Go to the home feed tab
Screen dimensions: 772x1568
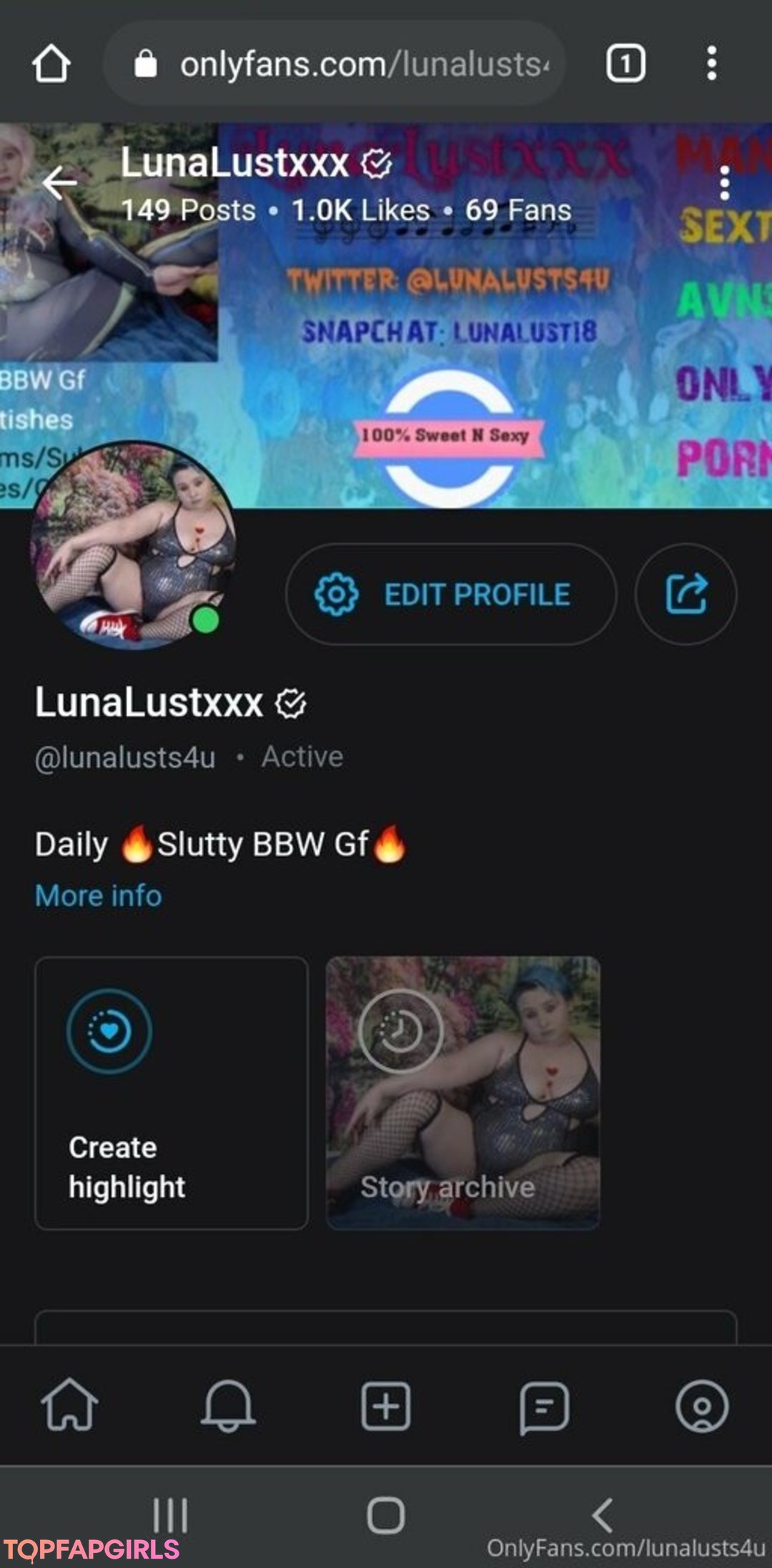(69, 1405)
